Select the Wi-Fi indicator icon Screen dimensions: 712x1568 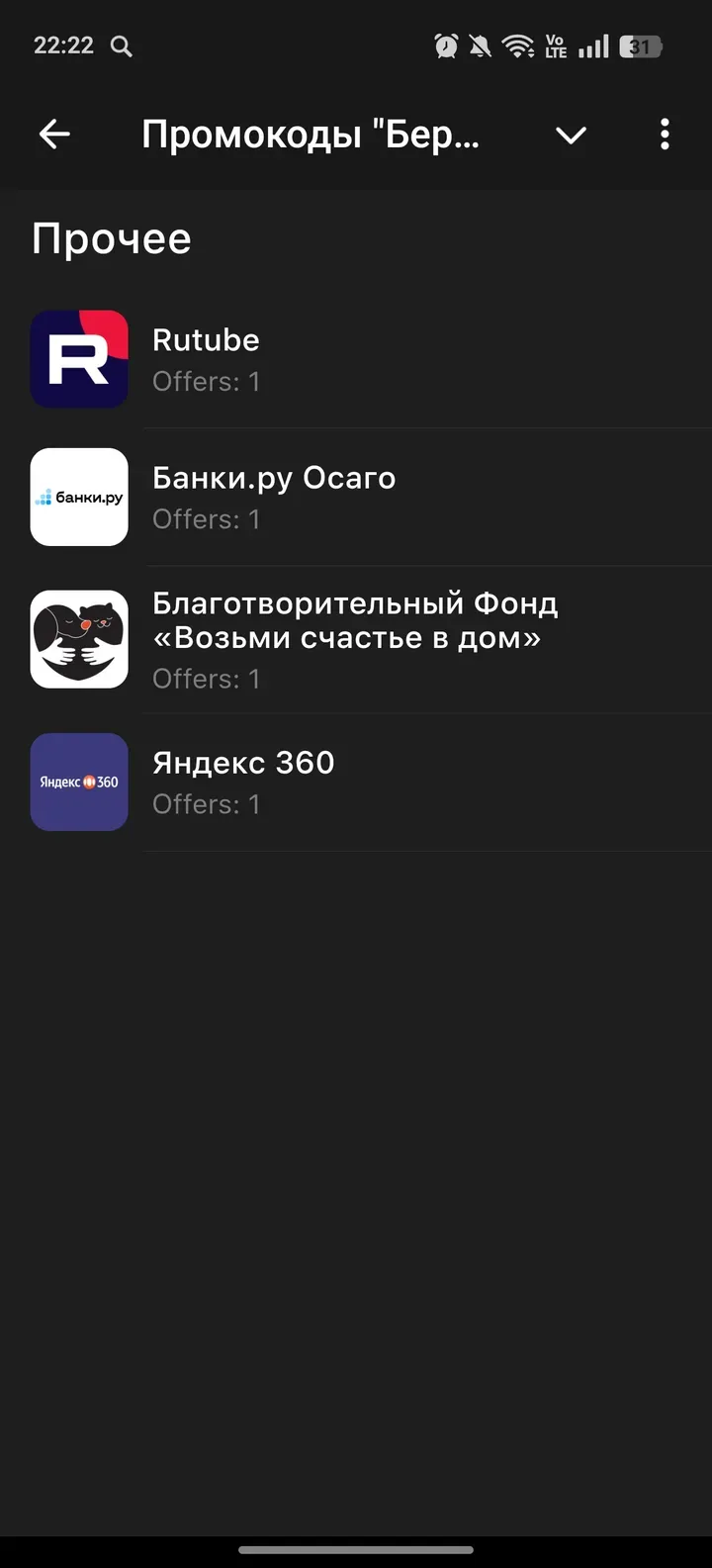click(516, 46)
